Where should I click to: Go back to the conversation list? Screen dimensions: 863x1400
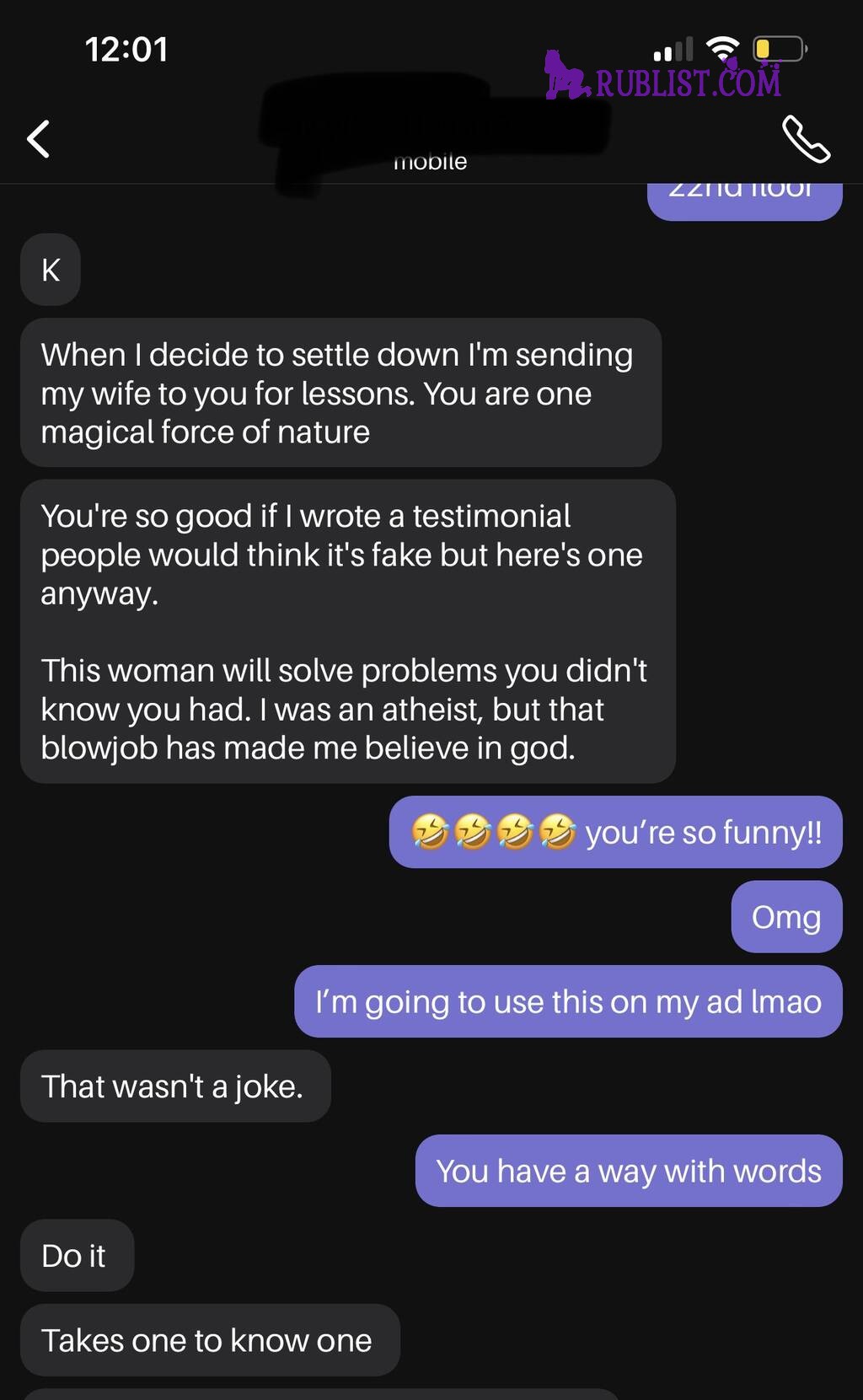[39, 139]
